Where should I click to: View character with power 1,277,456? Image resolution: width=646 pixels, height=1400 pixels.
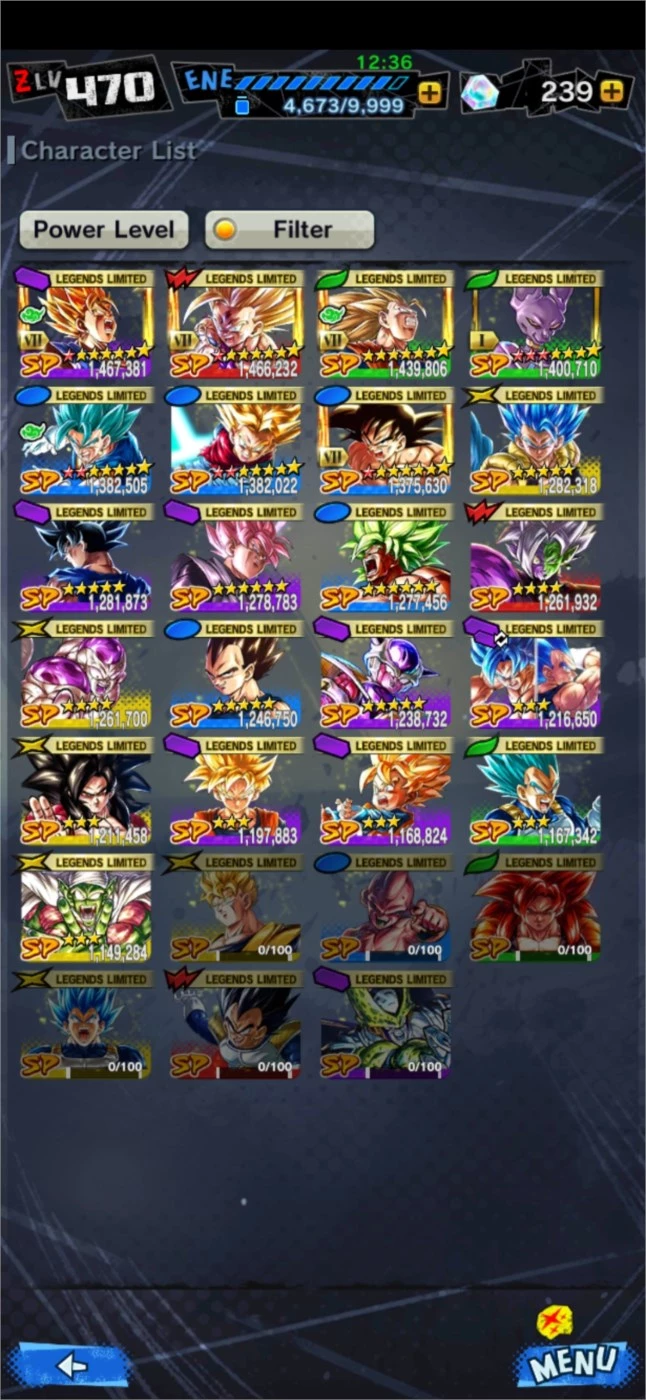[386, 559]
